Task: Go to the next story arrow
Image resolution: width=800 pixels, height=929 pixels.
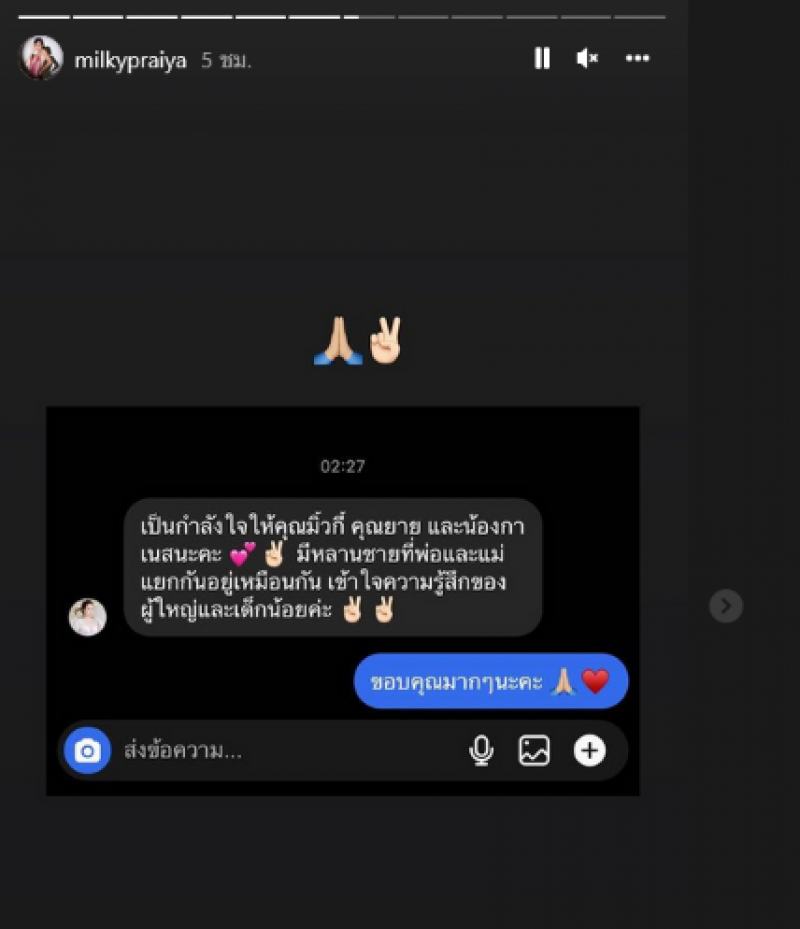Action: pyautogui.click(x=726, y=605)
